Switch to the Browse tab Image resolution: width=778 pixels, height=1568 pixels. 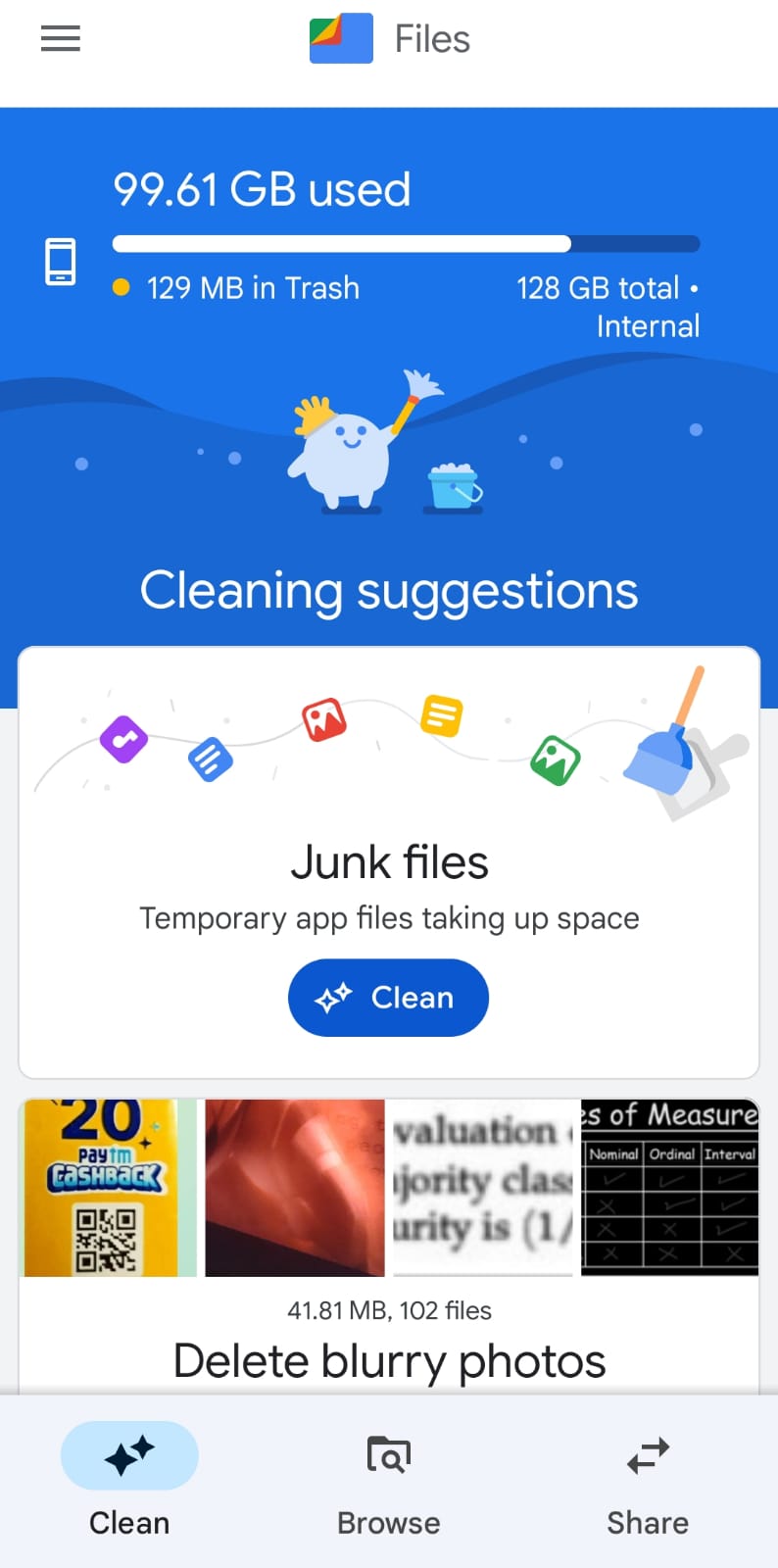(x=389, y=1482)
